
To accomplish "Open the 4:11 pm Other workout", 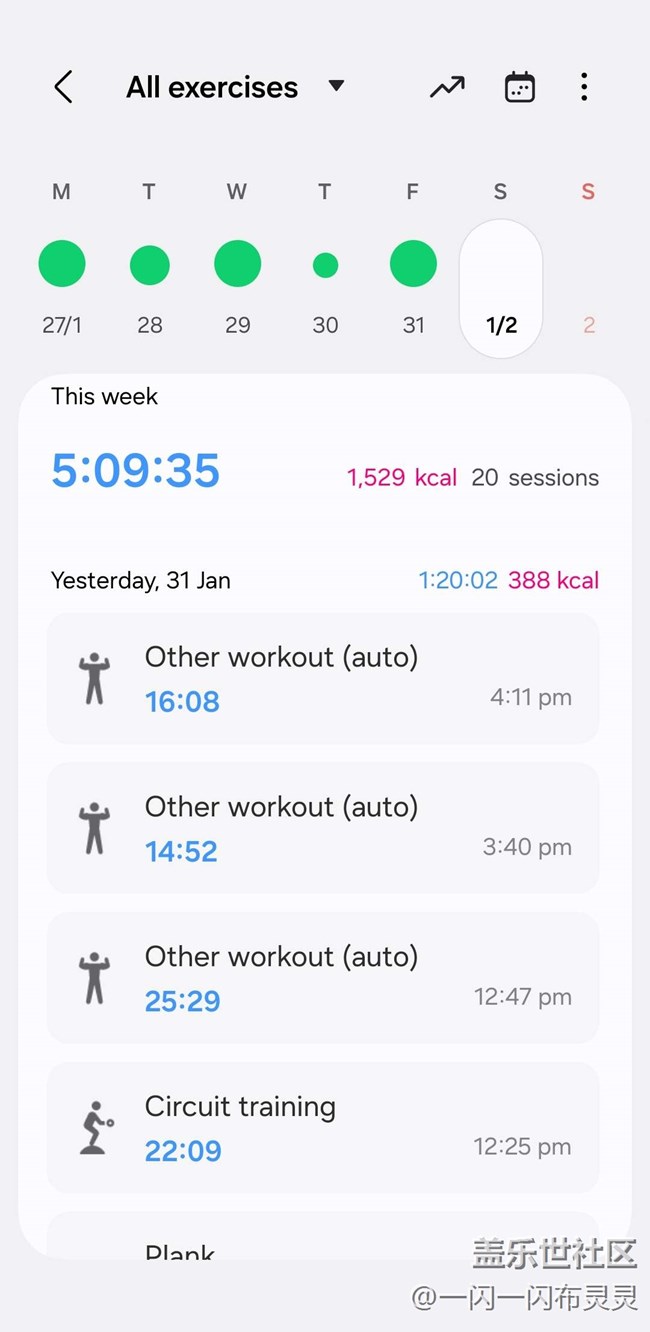I will [323, 678].
